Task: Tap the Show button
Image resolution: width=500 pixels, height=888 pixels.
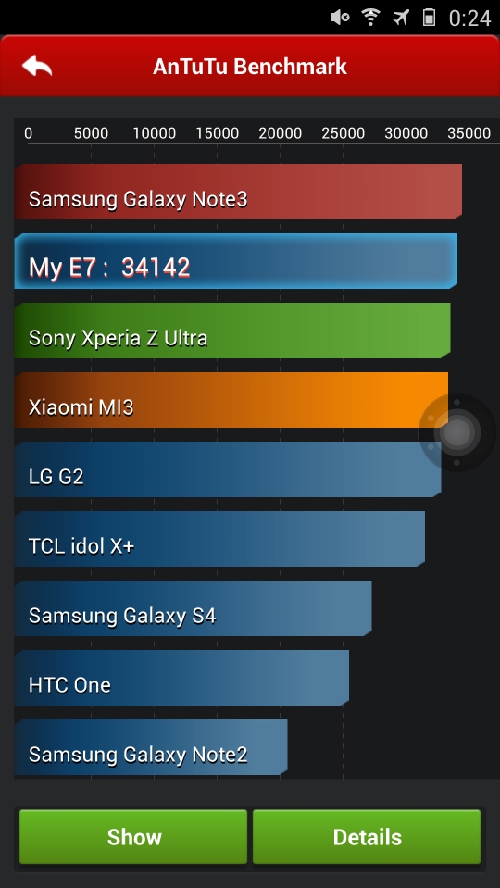Action: click(133, 836)
